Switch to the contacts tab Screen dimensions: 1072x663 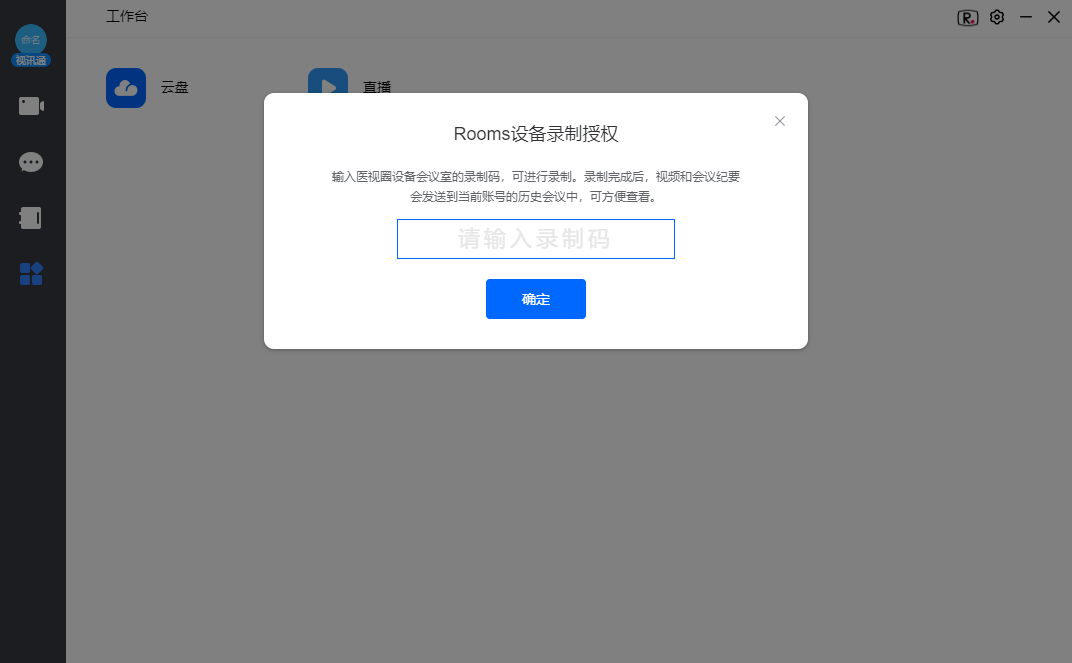pyautogui.click(x=31, y=218)
